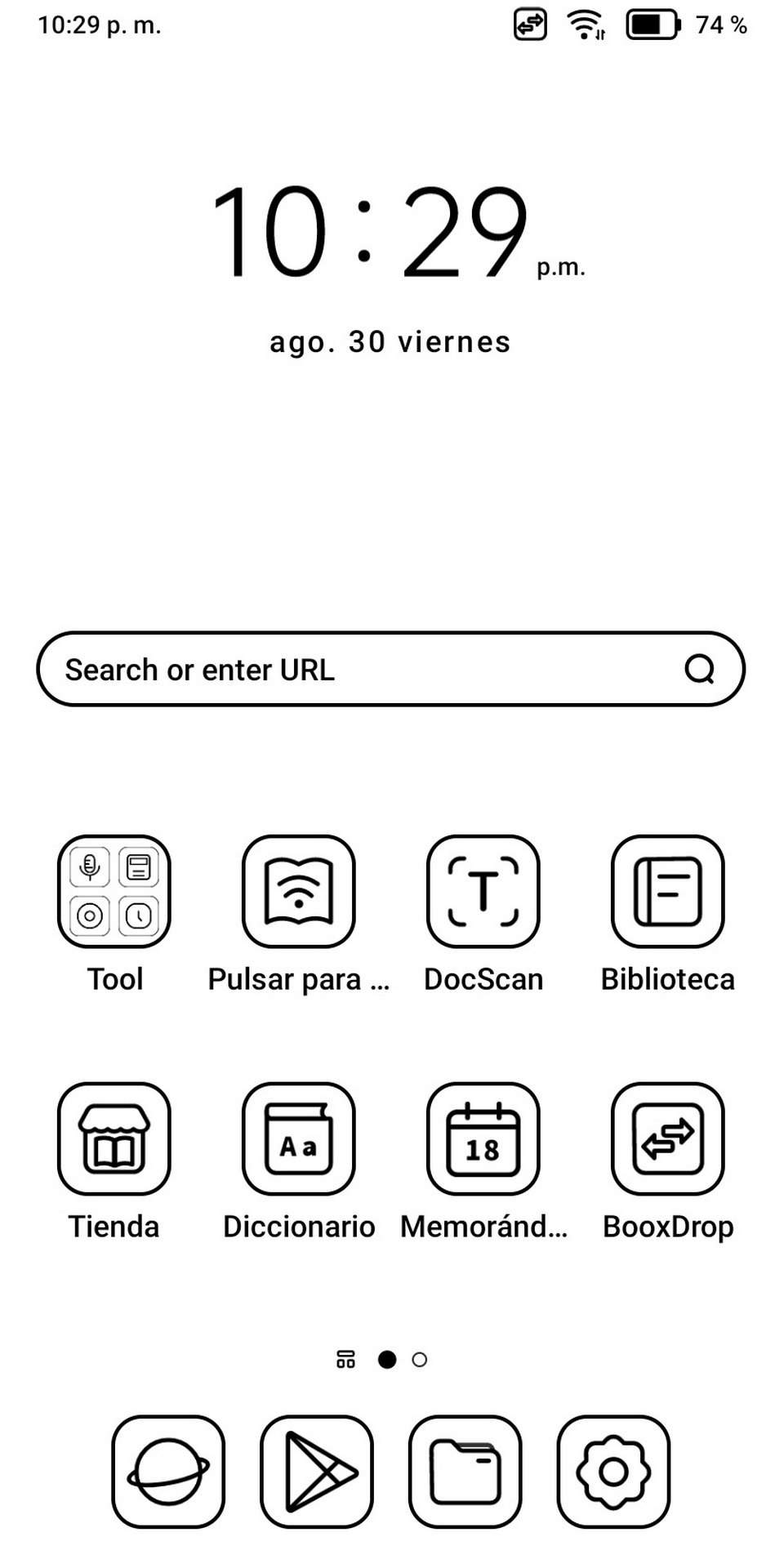Screen dimensions: 784x1568
Task: Launch the Play Store from dock
Action: pyautogui.click(x=317, y=1472)
